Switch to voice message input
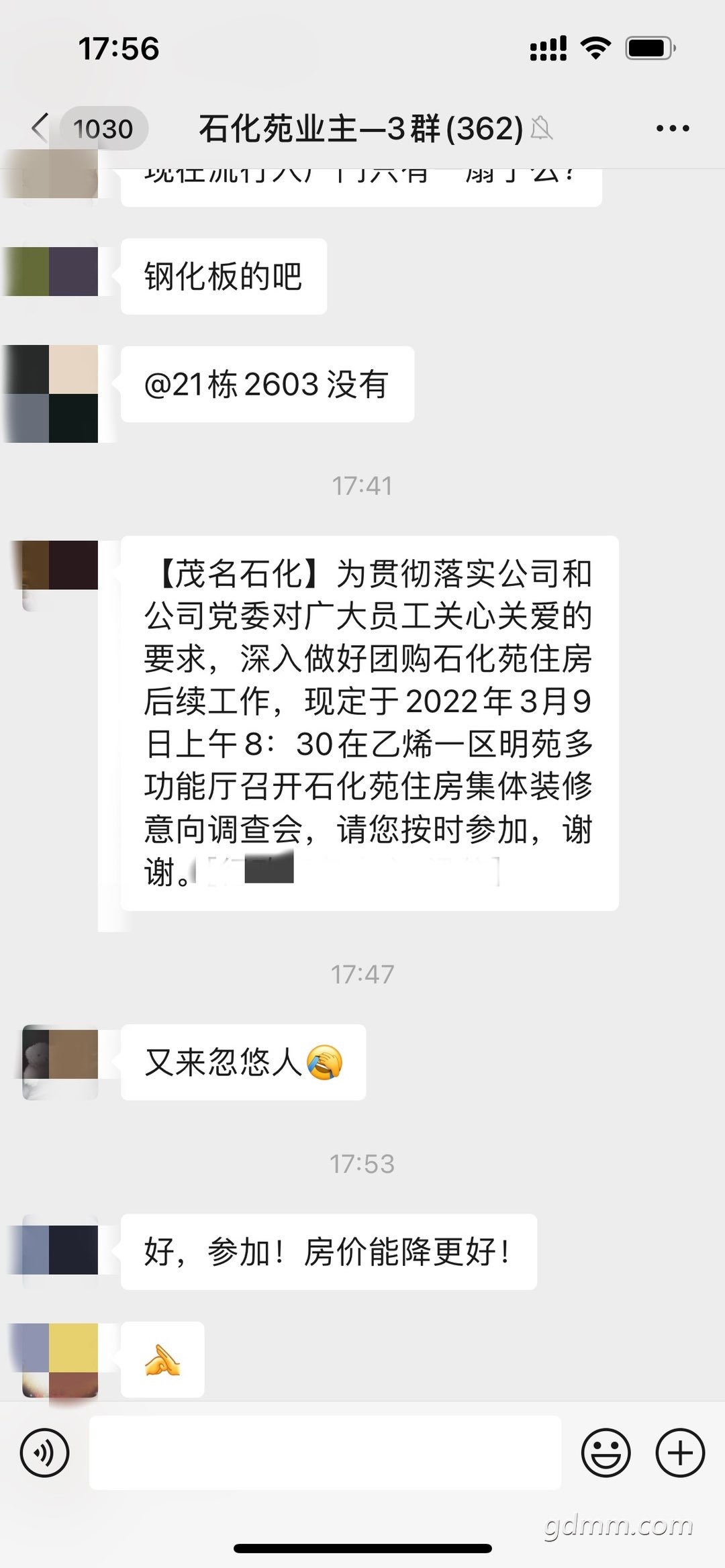Image resolution: width=725 pixels, height=1568 pixels. (44, 1453)
